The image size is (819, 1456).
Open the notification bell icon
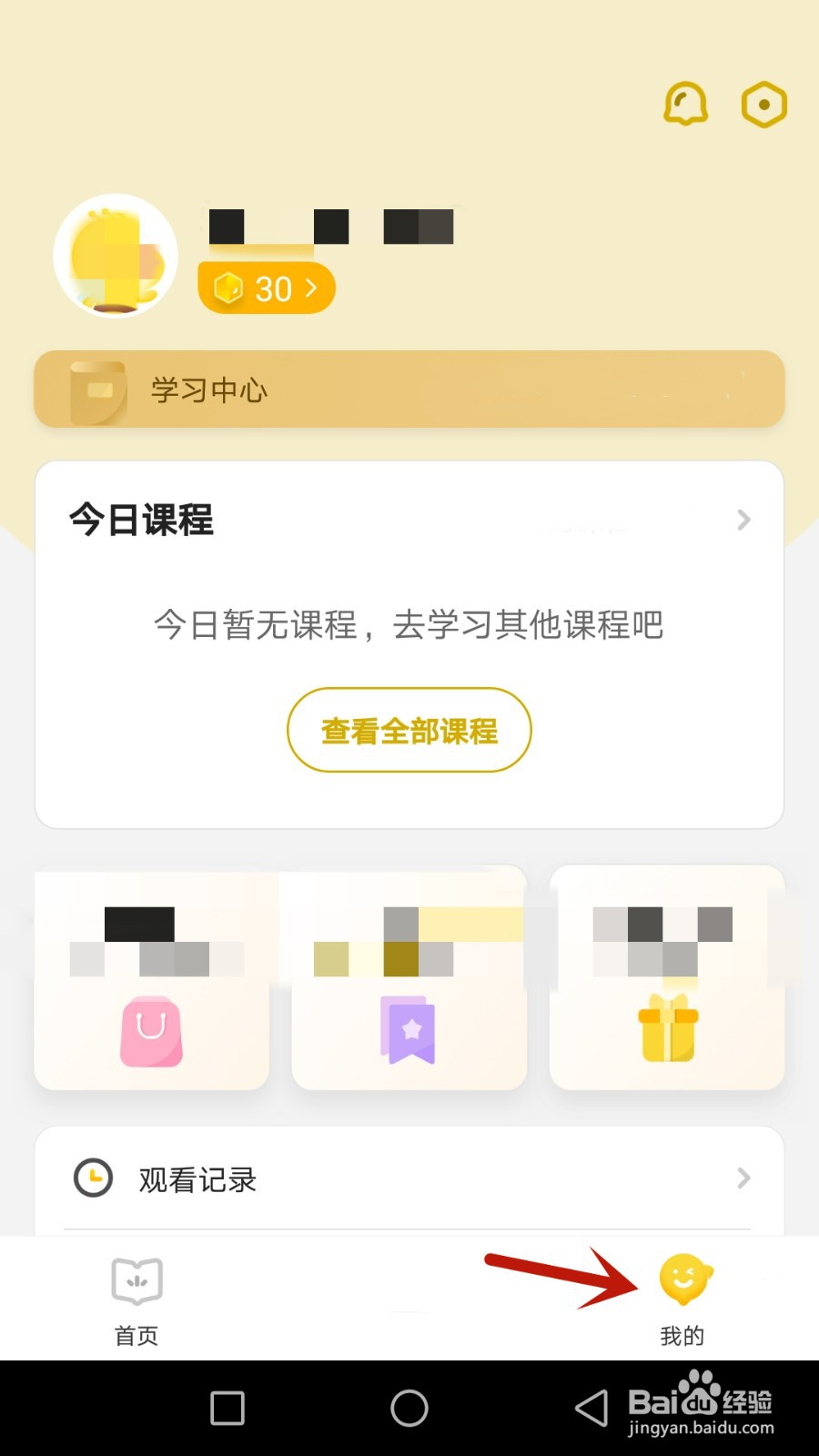point(684,104)
